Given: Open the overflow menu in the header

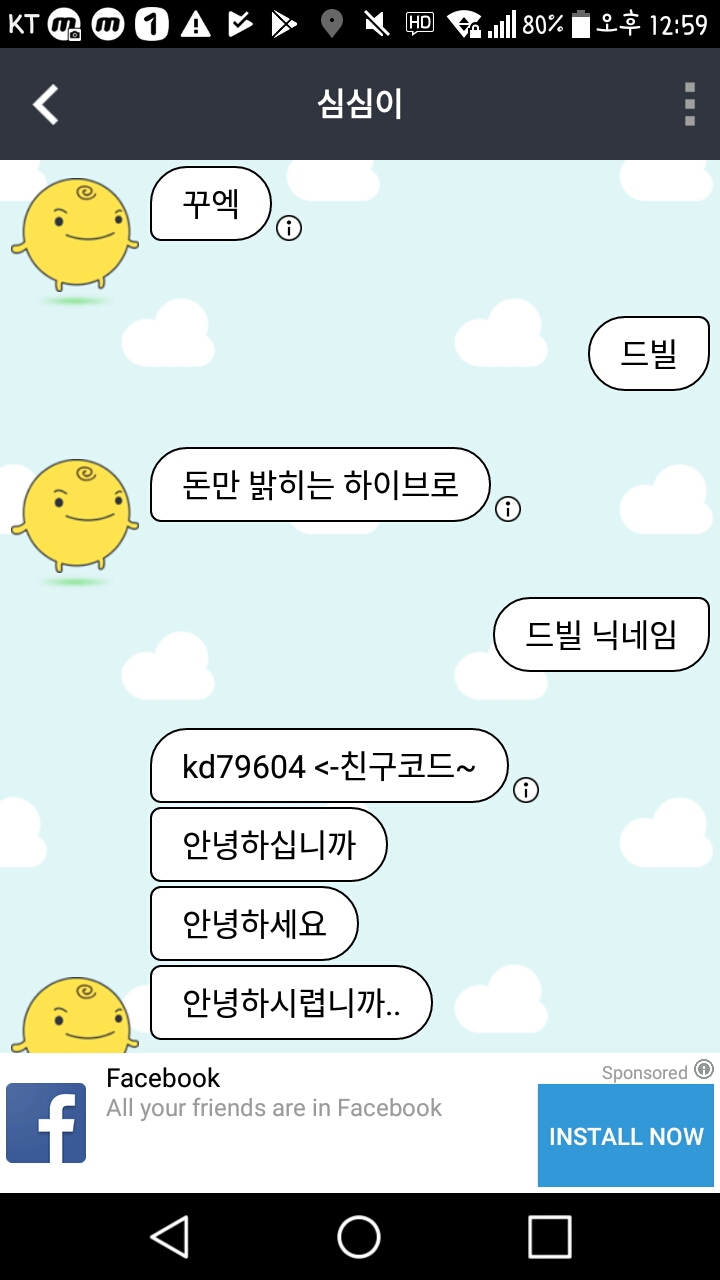Looking at the screenshot, I should [689, 104].
